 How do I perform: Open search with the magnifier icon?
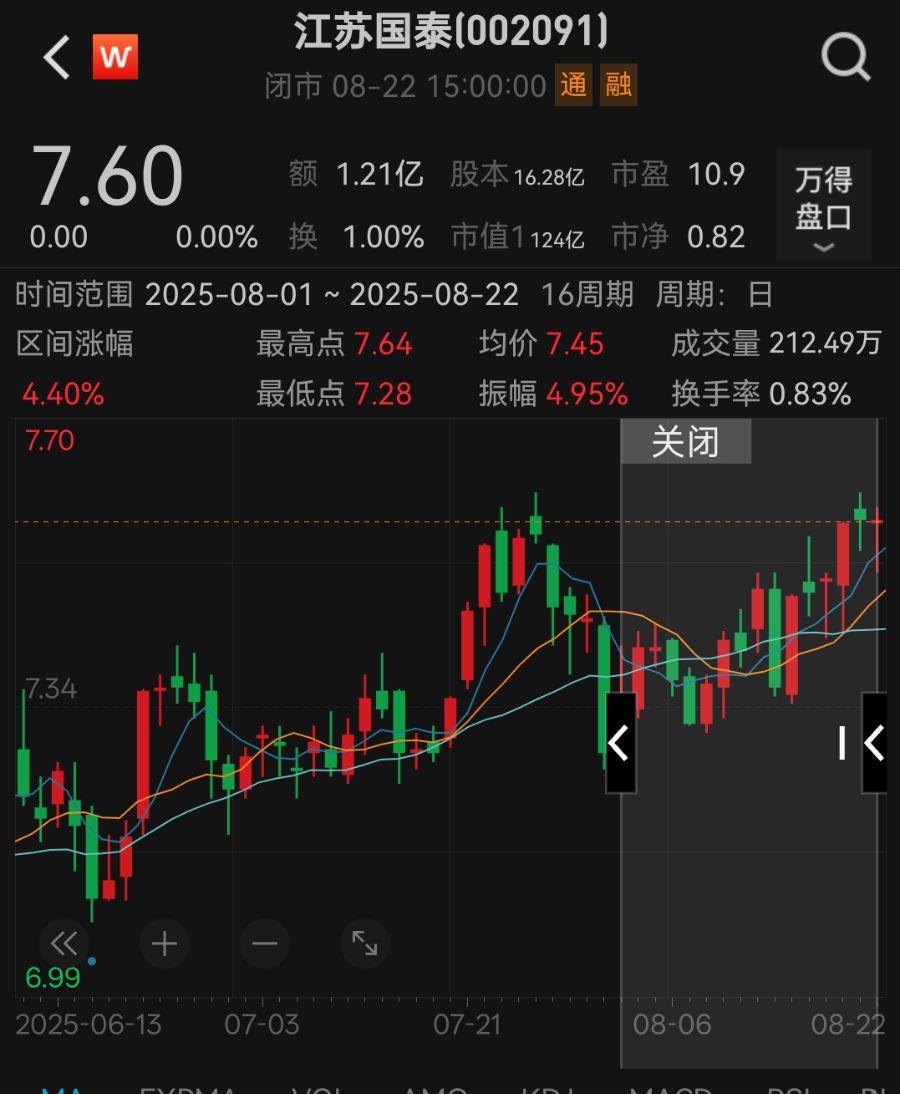click(x=845, y=57)
